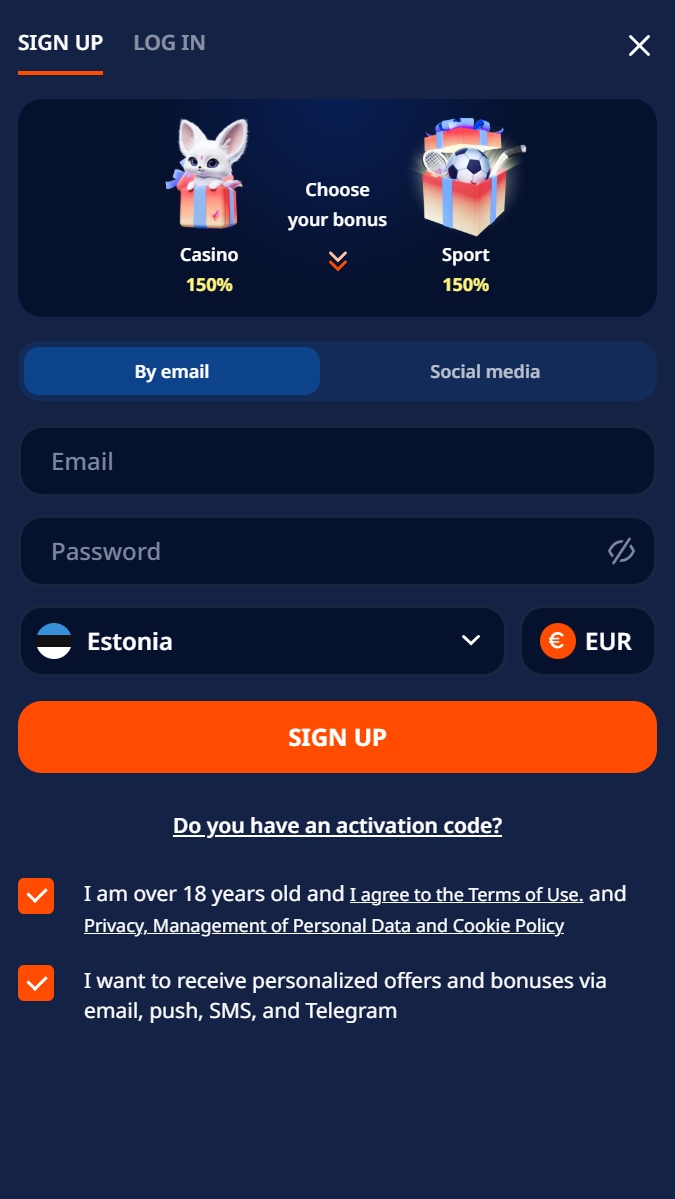
Task: Expand the bonus options arrow
Action: click(x=338, y=261)
